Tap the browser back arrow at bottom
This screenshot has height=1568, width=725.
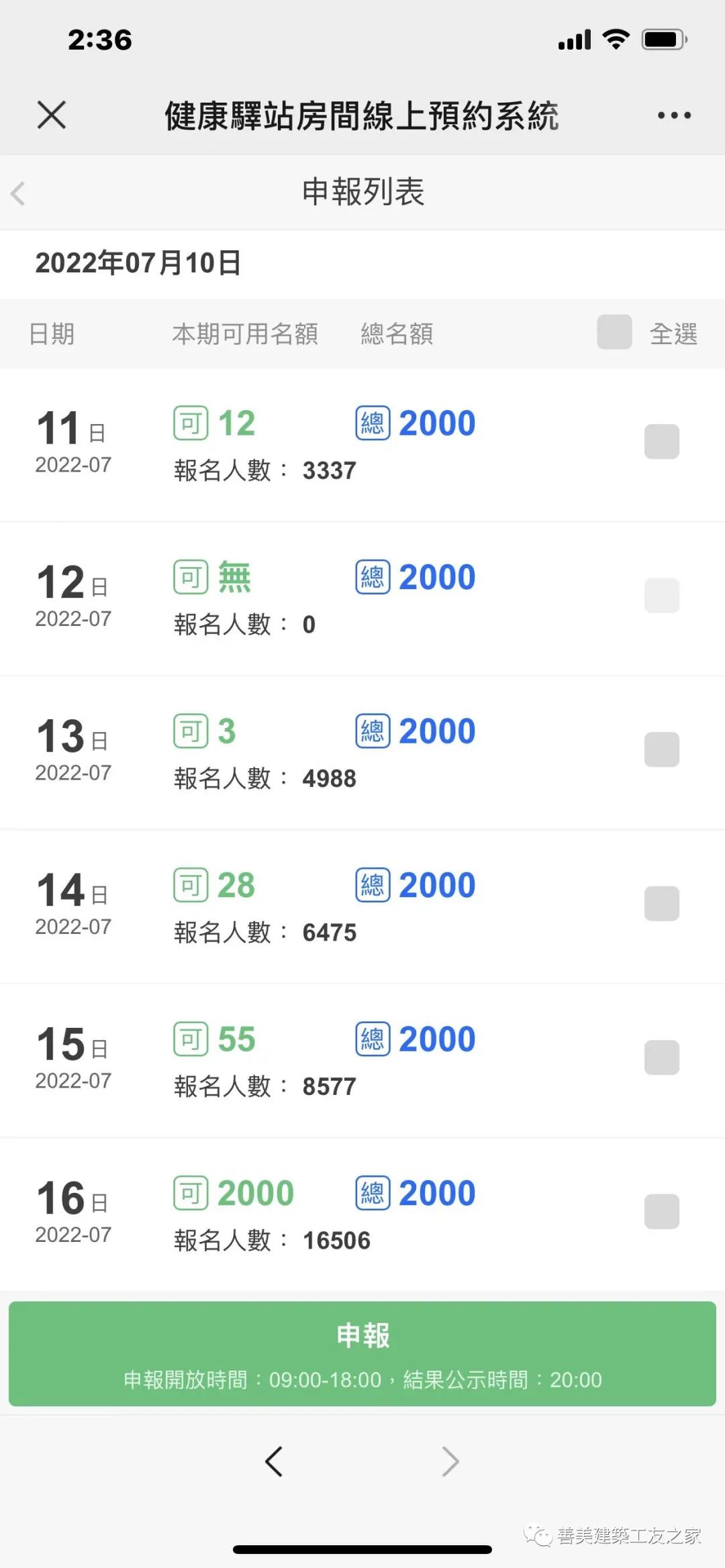(274, 1461)
